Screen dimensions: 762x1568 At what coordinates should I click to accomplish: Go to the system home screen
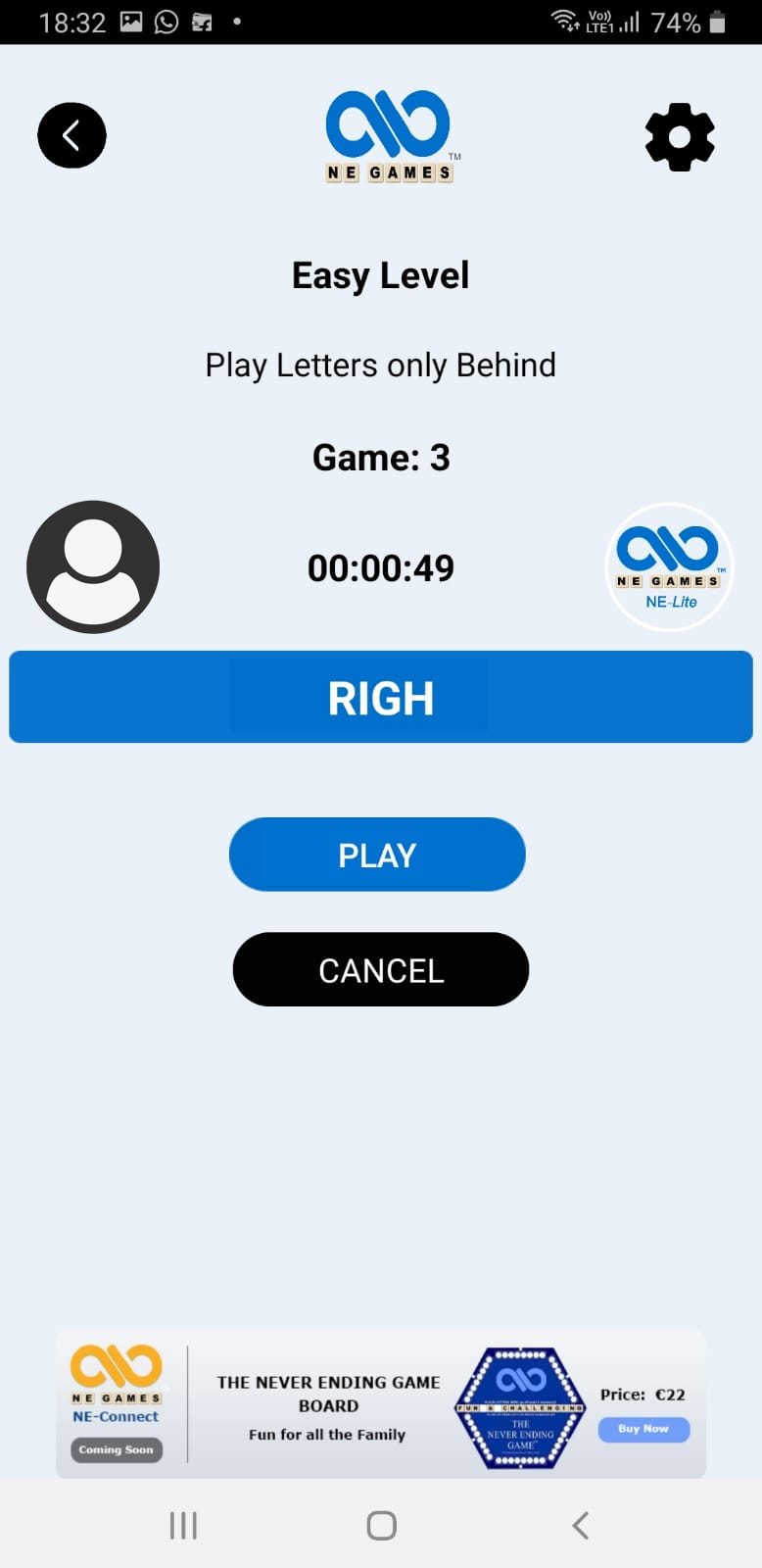click(x=381, y=1525)
